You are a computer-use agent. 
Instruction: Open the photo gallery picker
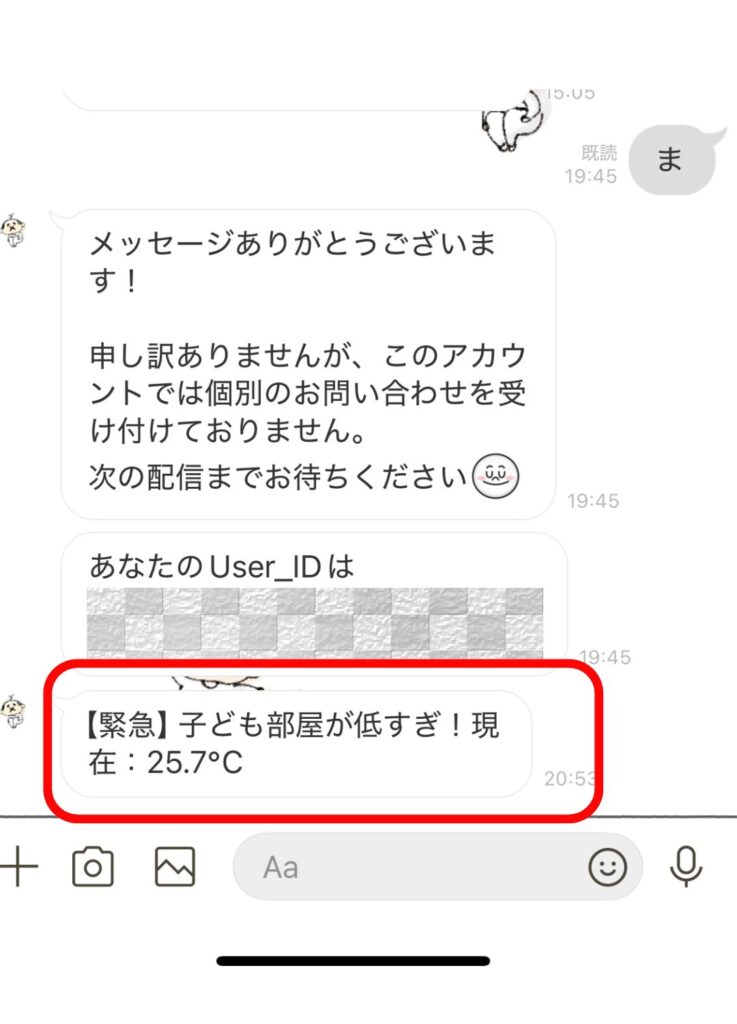[x=175, y=866]
